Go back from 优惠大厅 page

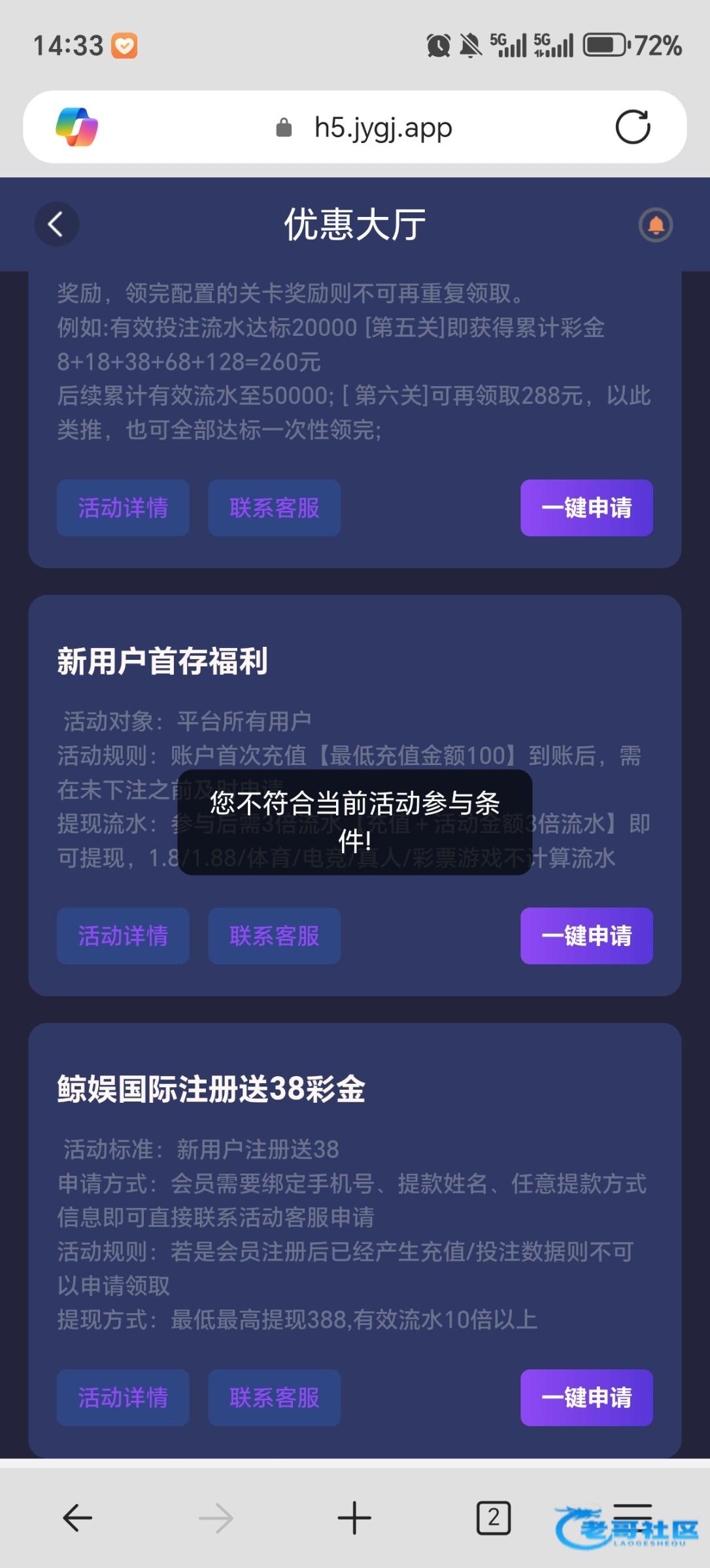click(57, 225)
